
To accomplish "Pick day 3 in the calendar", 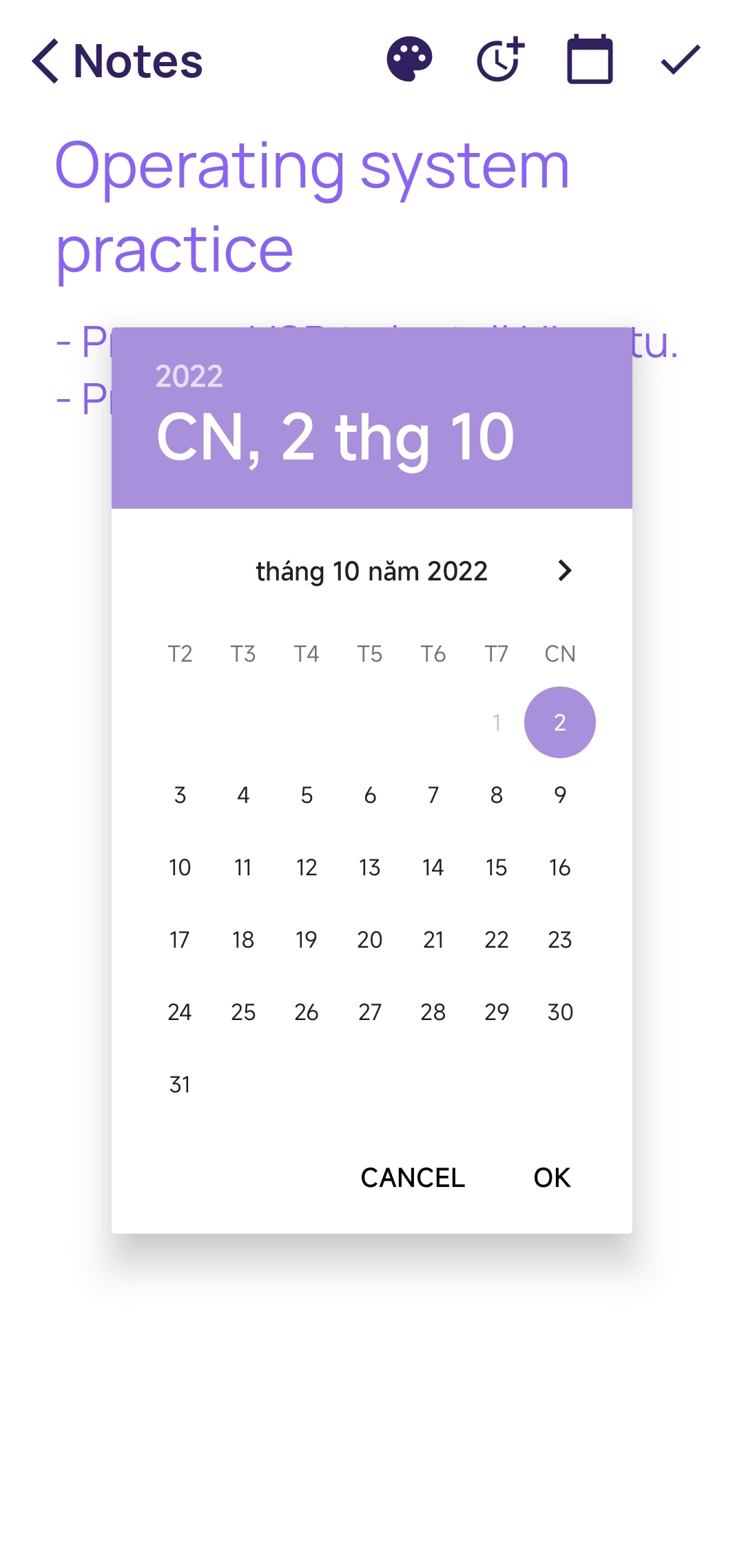I will pos(180,795).
